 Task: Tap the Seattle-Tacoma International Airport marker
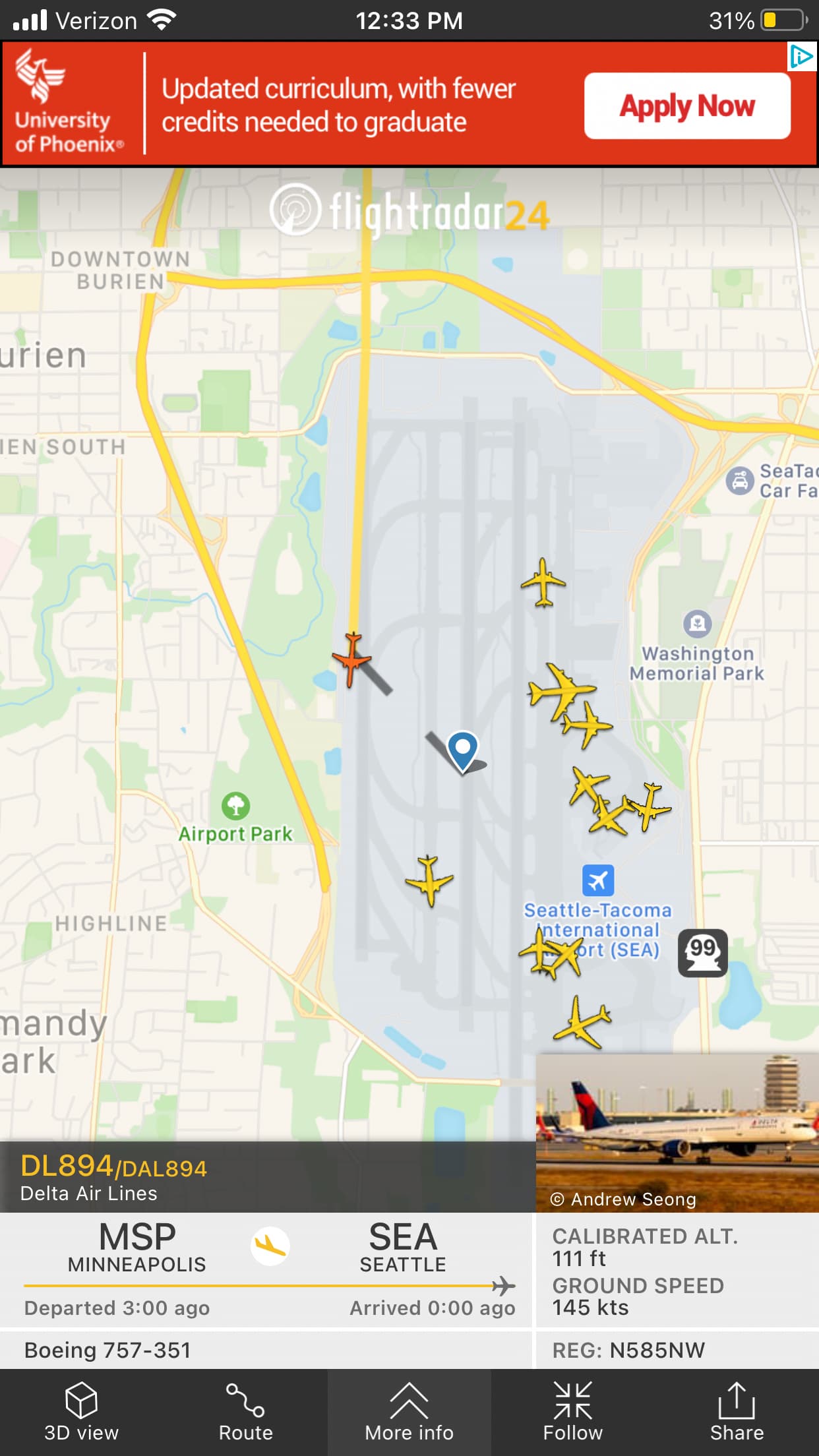598,880
